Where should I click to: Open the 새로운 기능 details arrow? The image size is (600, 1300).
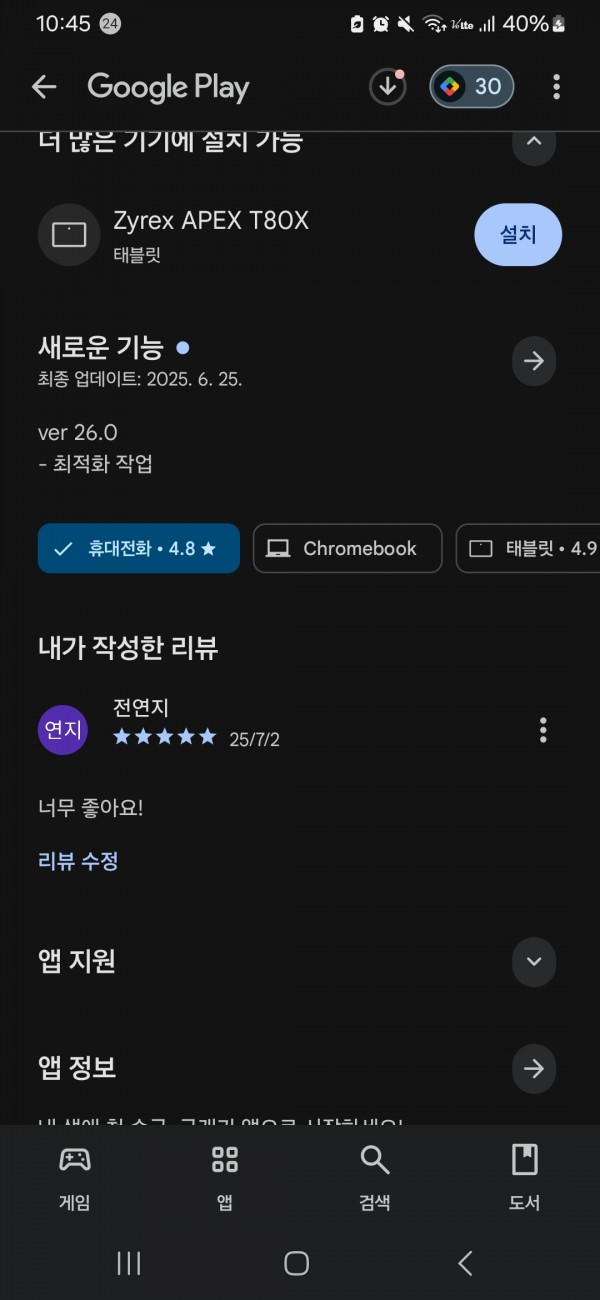tap(534, 361)
